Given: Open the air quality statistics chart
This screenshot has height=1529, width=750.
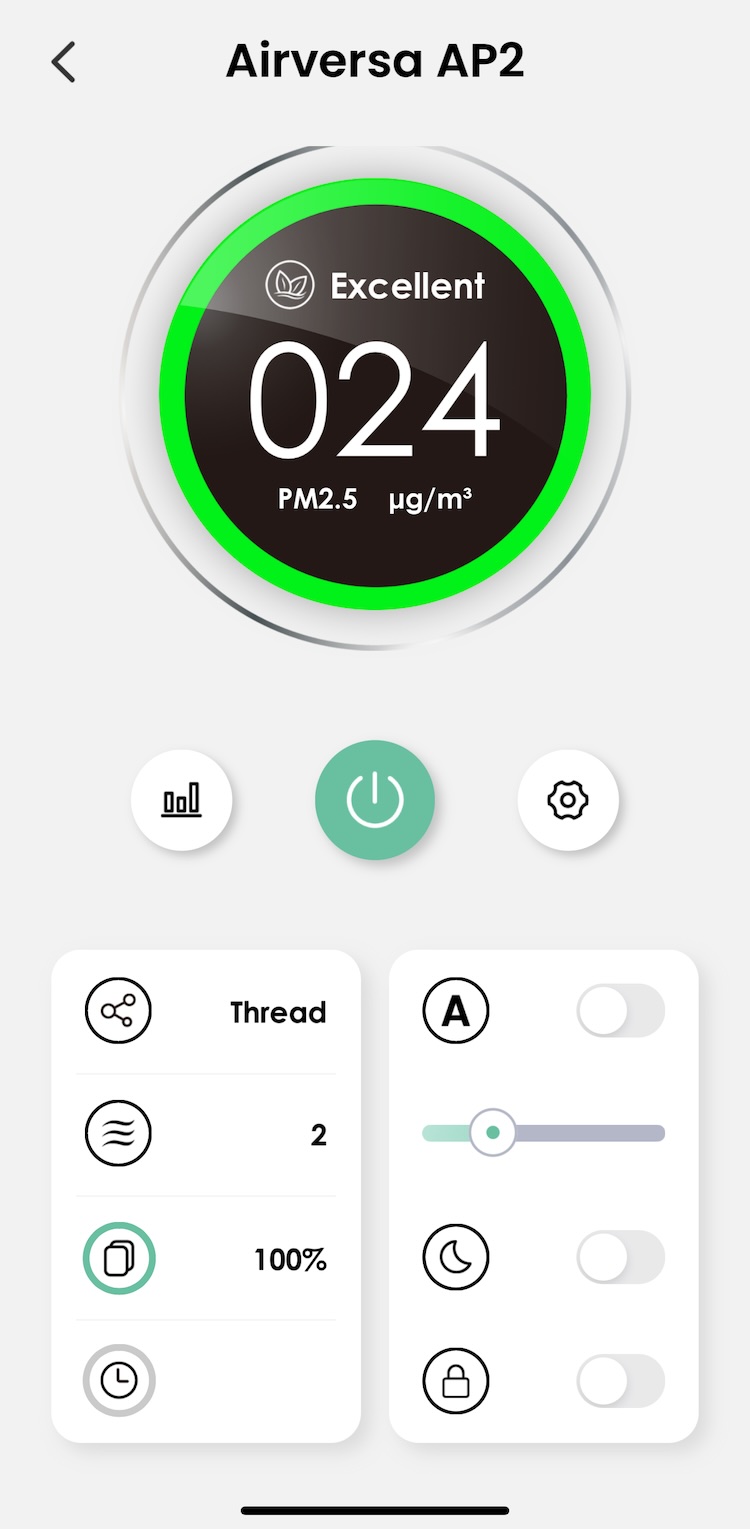Looking at the screenshot, I should (181, 800).
